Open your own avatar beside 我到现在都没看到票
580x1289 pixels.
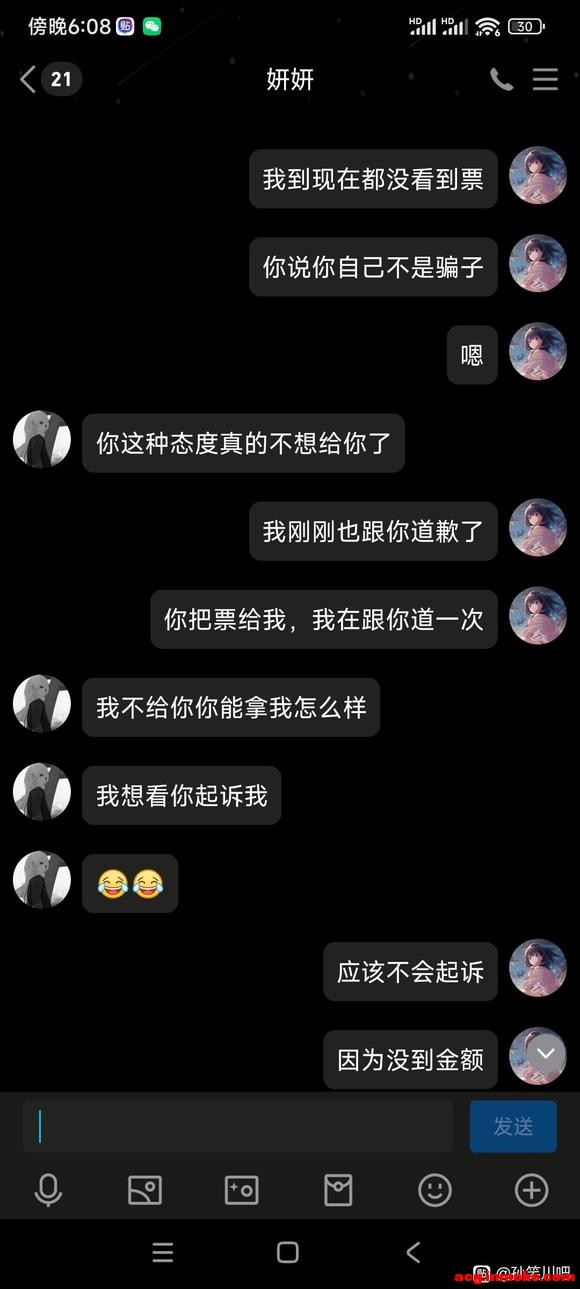pyautogui.click(x=538, y=176)
